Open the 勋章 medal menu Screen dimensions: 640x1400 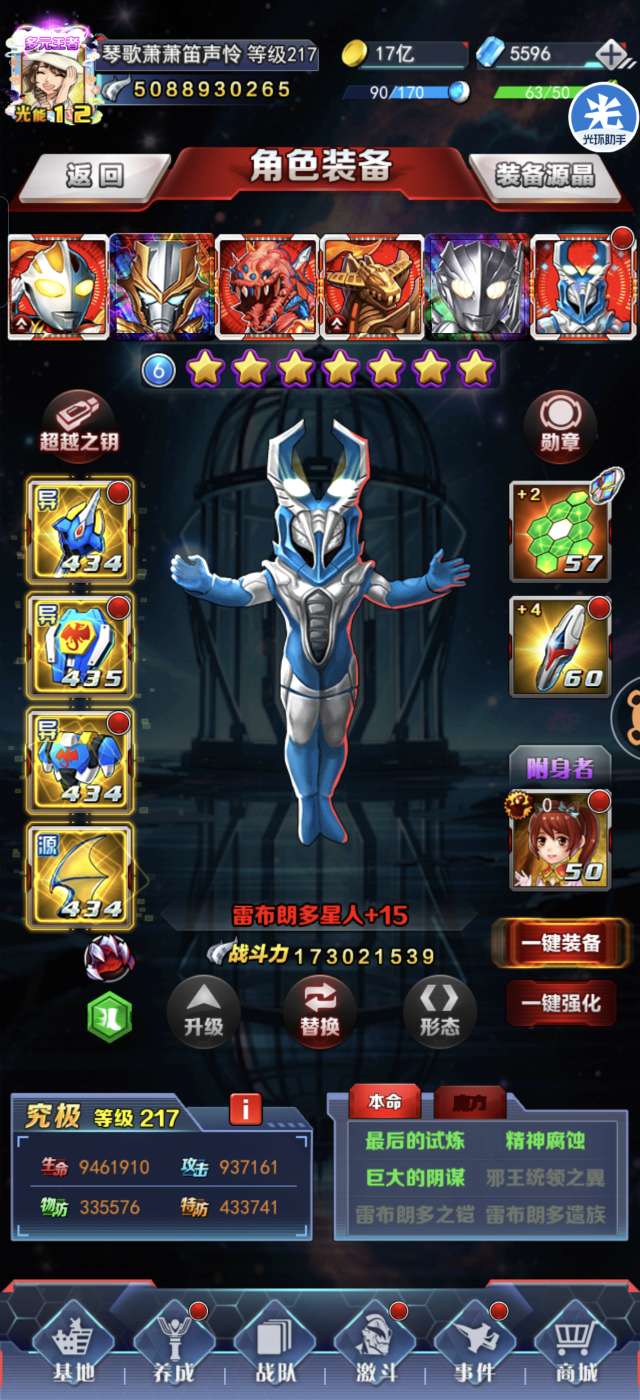(x=559, y=422)
